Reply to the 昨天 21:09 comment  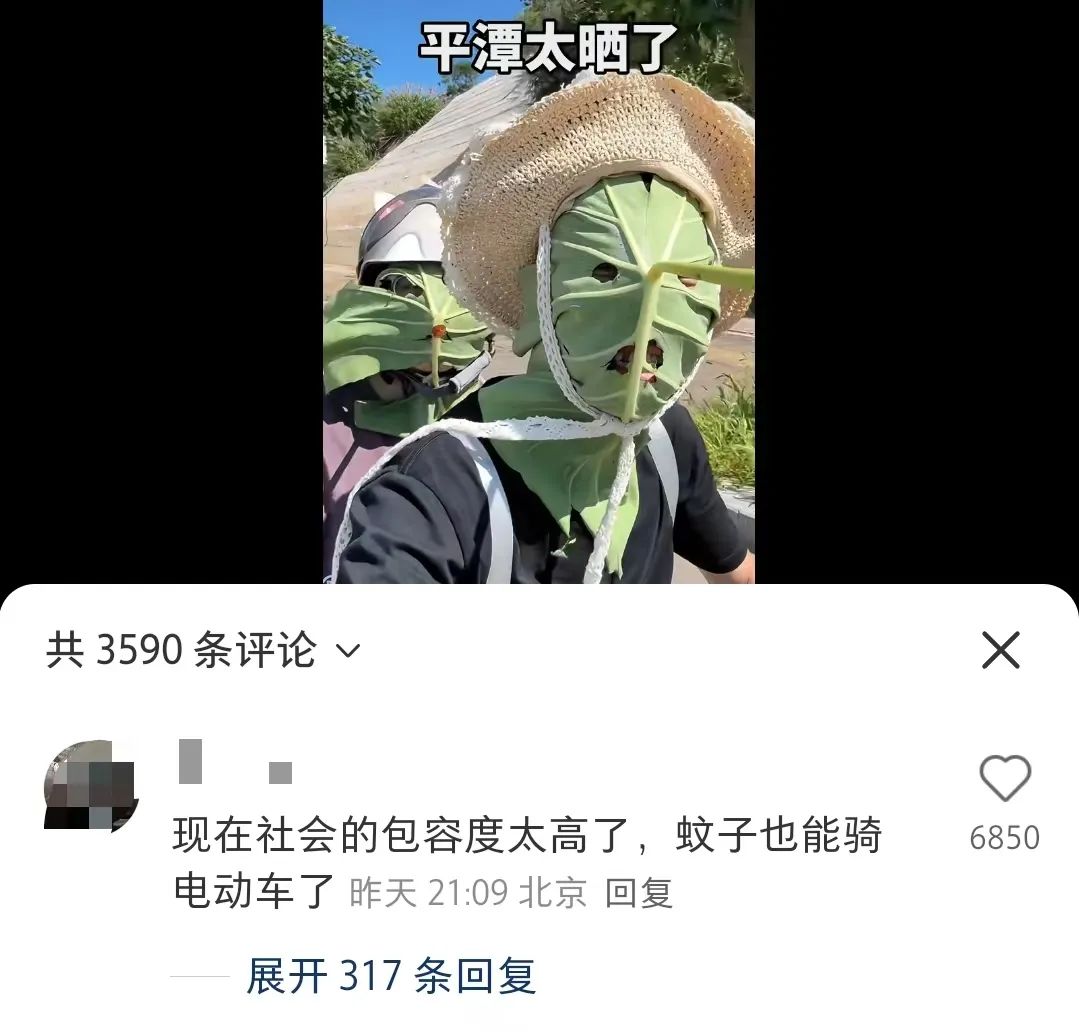pyautogui.click(x=639, y=893)
